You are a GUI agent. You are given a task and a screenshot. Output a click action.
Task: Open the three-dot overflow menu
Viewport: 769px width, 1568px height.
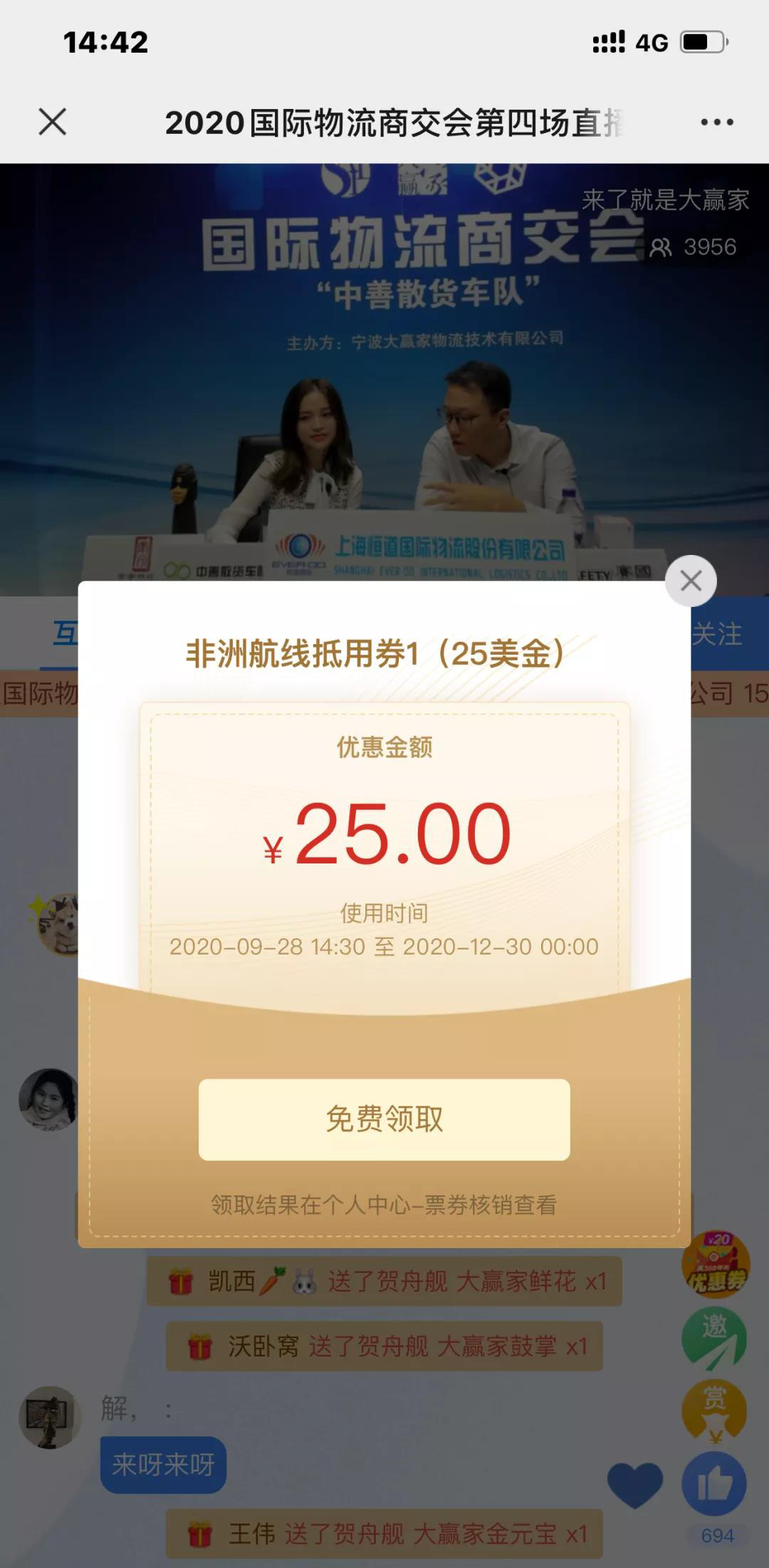716,123
